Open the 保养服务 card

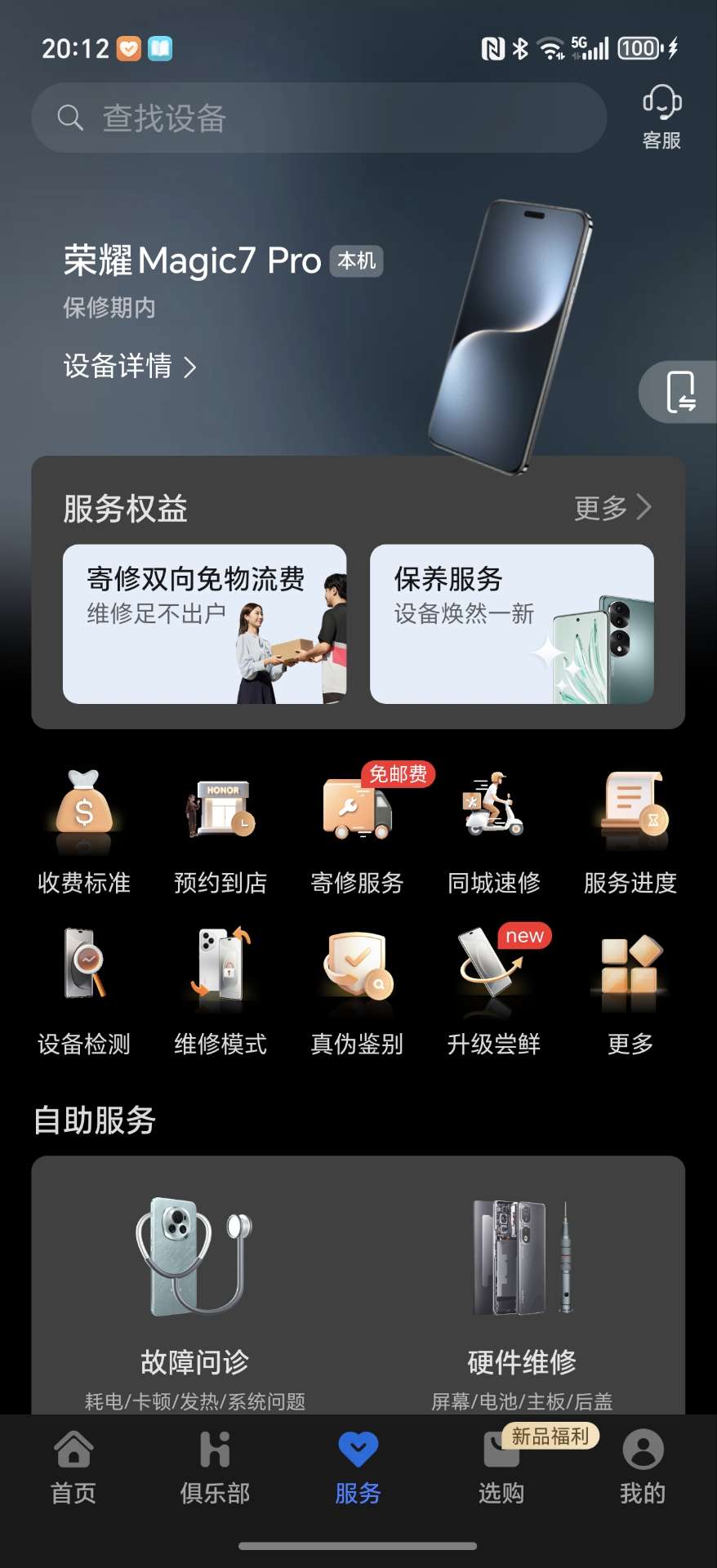point(511,623)
